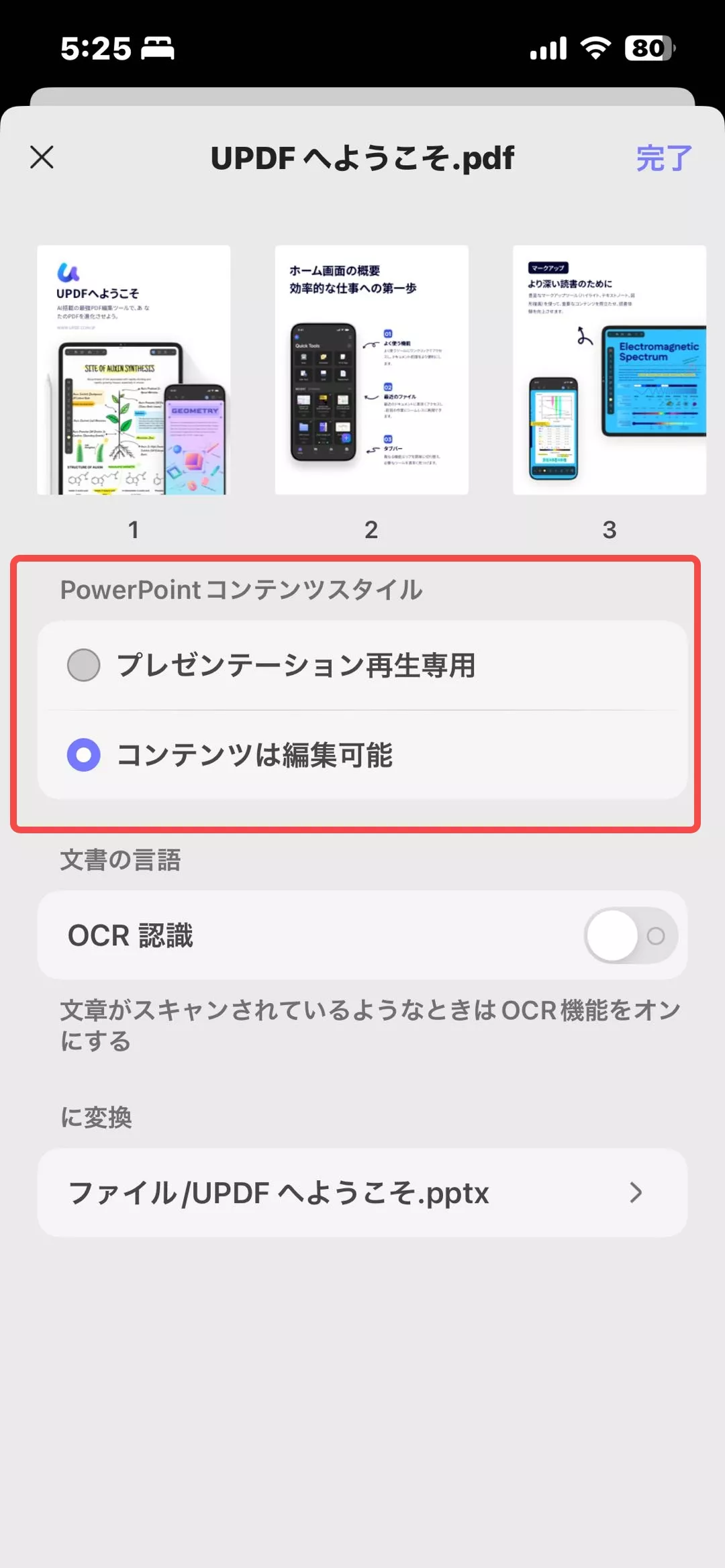Open output file location UPDF へようこそ.pptx
This screenshot has height=1568, width=725.
pos(362,1193)
